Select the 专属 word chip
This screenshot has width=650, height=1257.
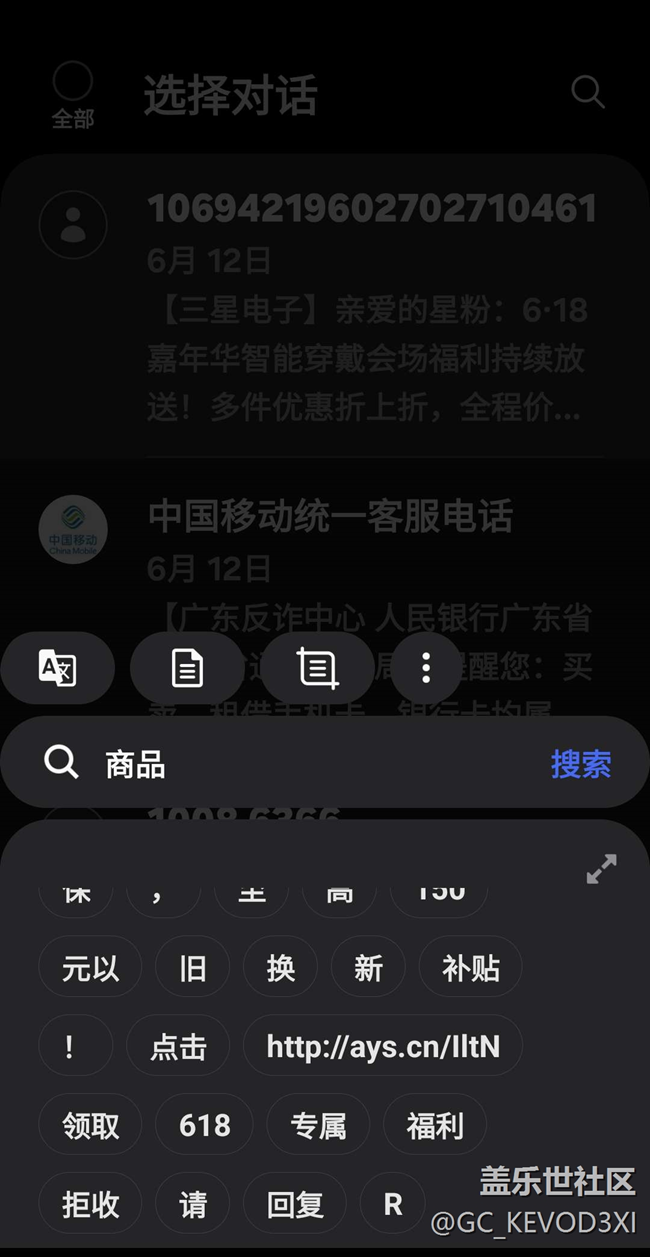pyautogui.click(x=318, y=1126)
